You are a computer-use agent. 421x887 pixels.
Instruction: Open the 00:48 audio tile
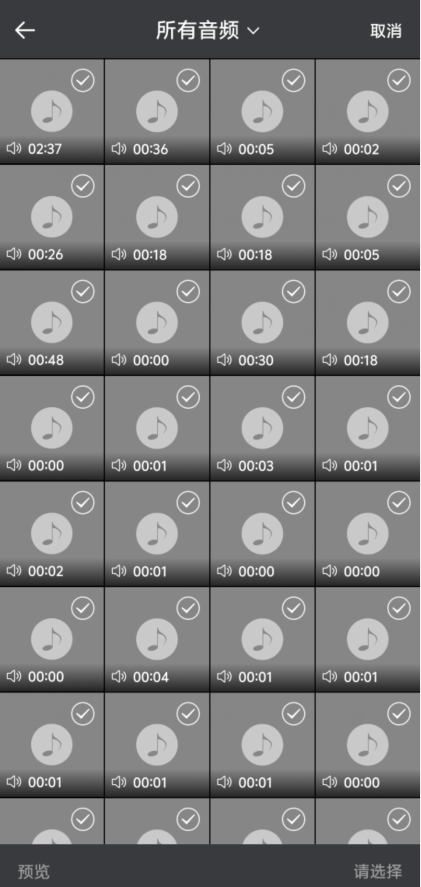51,322
